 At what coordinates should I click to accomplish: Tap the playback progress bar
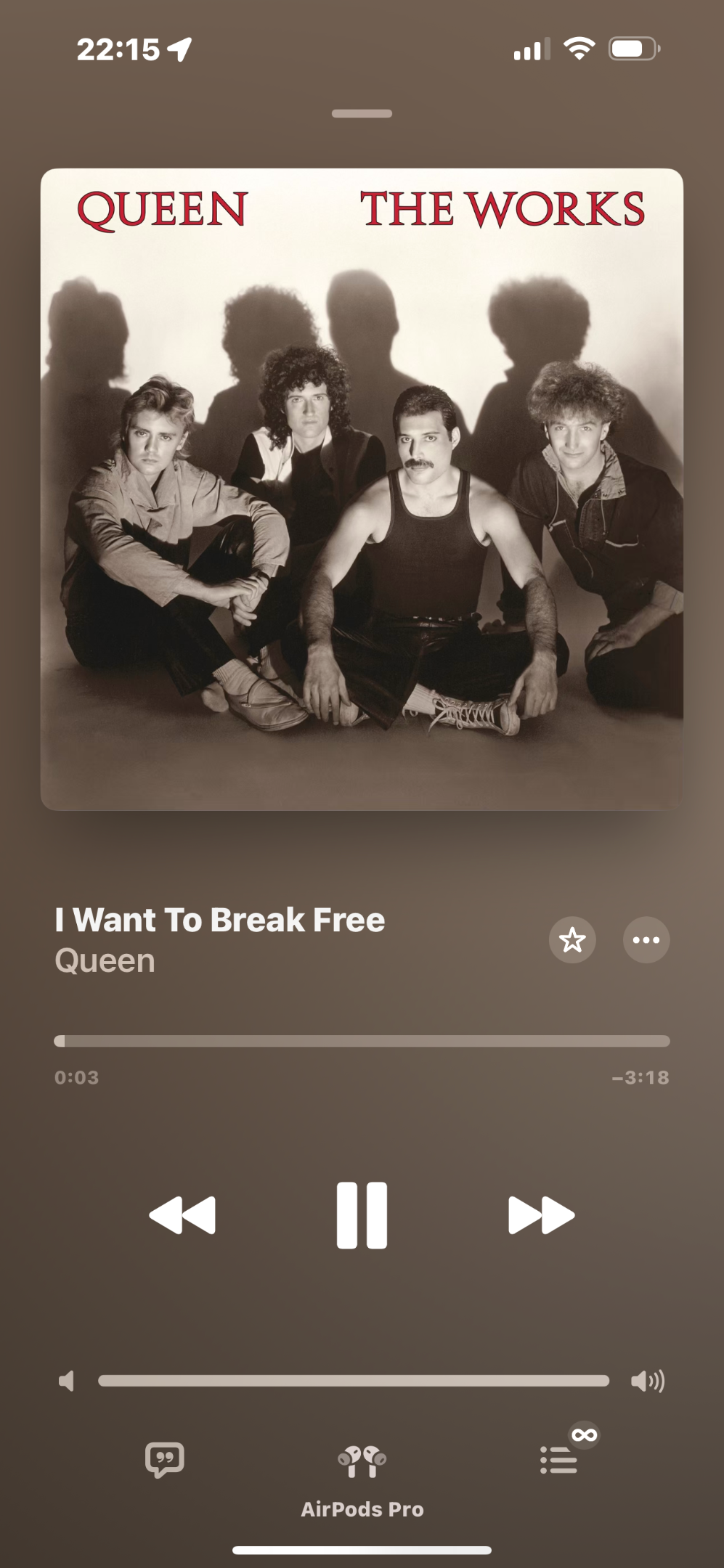(x=362, y=1041)
